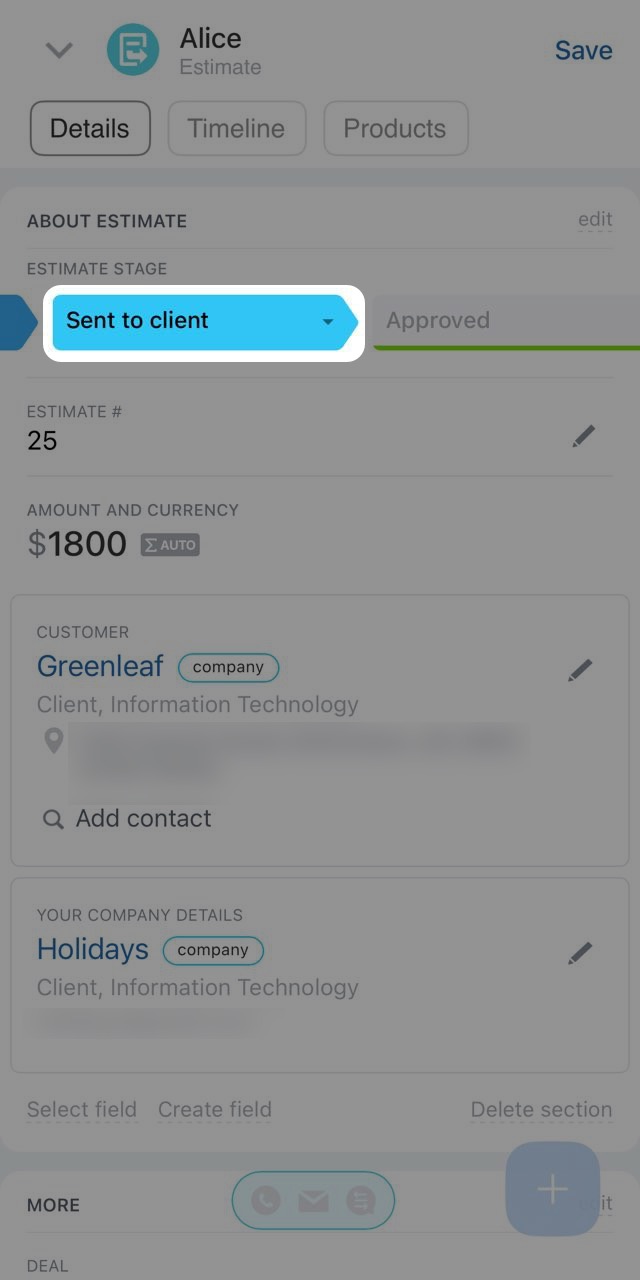The width and height of the screenshot is (640, 1280).
Task: Open Holidays company details
Action: [93, 949]
